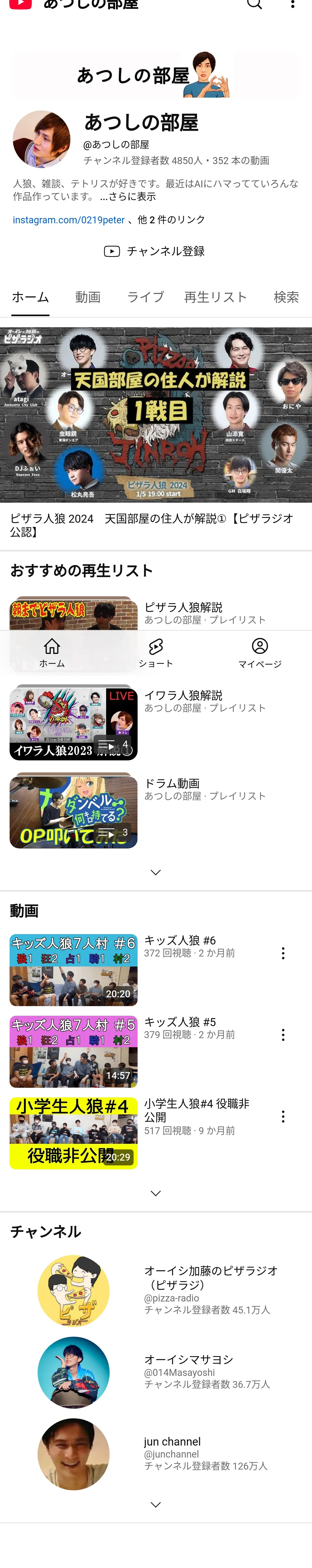
Task: Switch to the ライブ tab
Action: tap(145, 297)
